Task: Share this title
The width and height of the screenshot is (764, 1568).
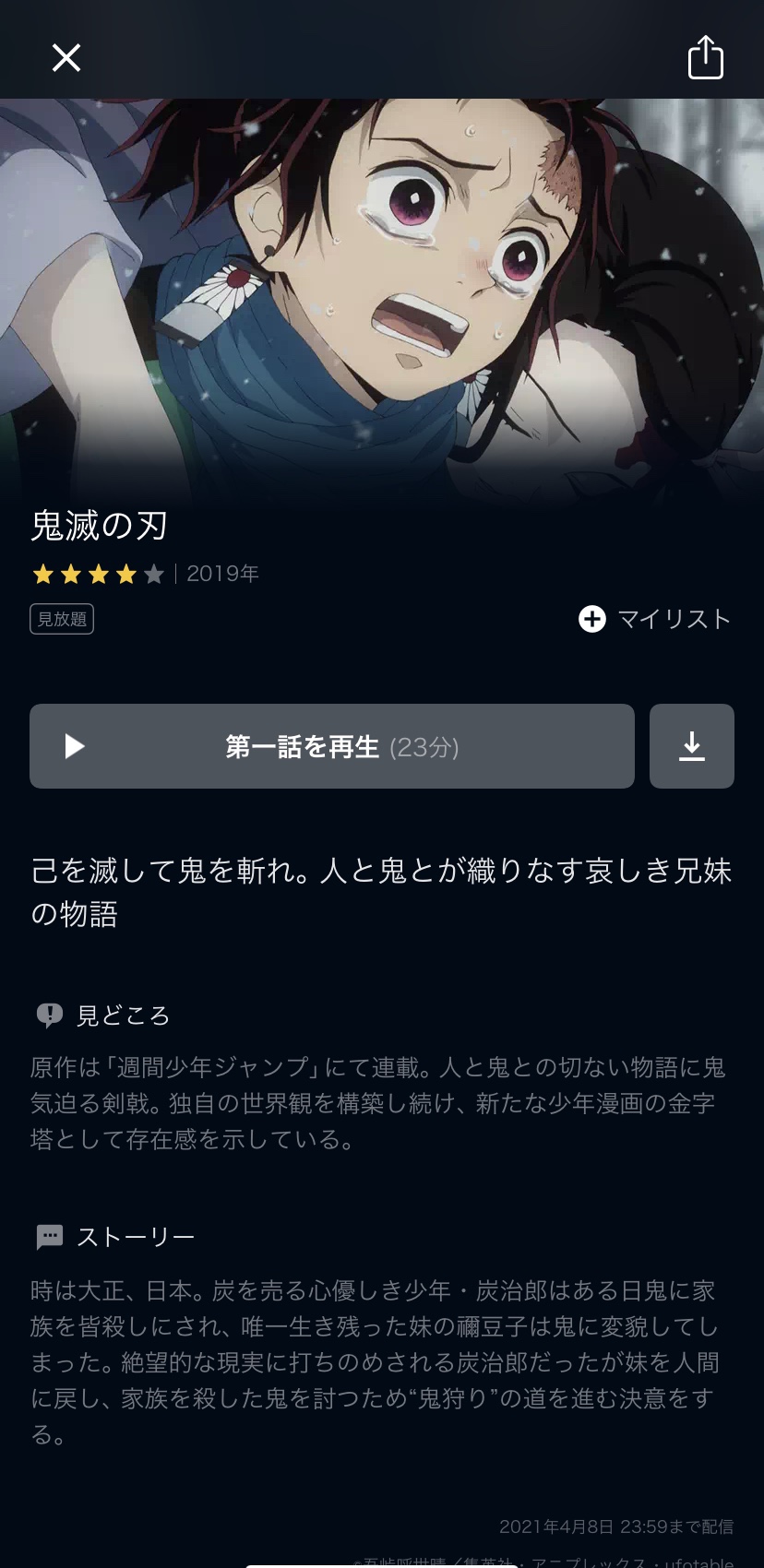Action: click(x=706, y=57)
